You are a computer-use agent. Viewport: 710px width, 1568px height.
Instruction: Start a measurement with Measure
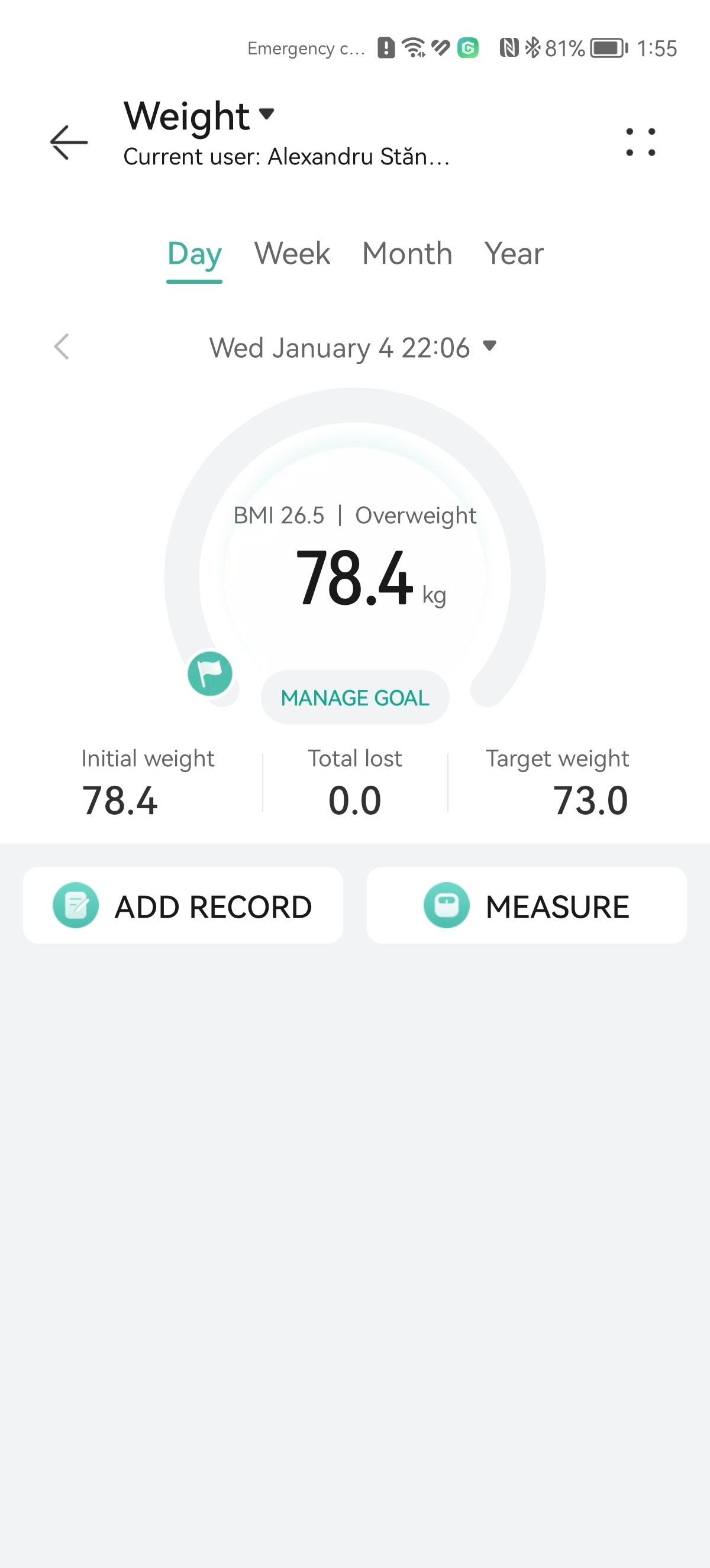pos(527,905)
